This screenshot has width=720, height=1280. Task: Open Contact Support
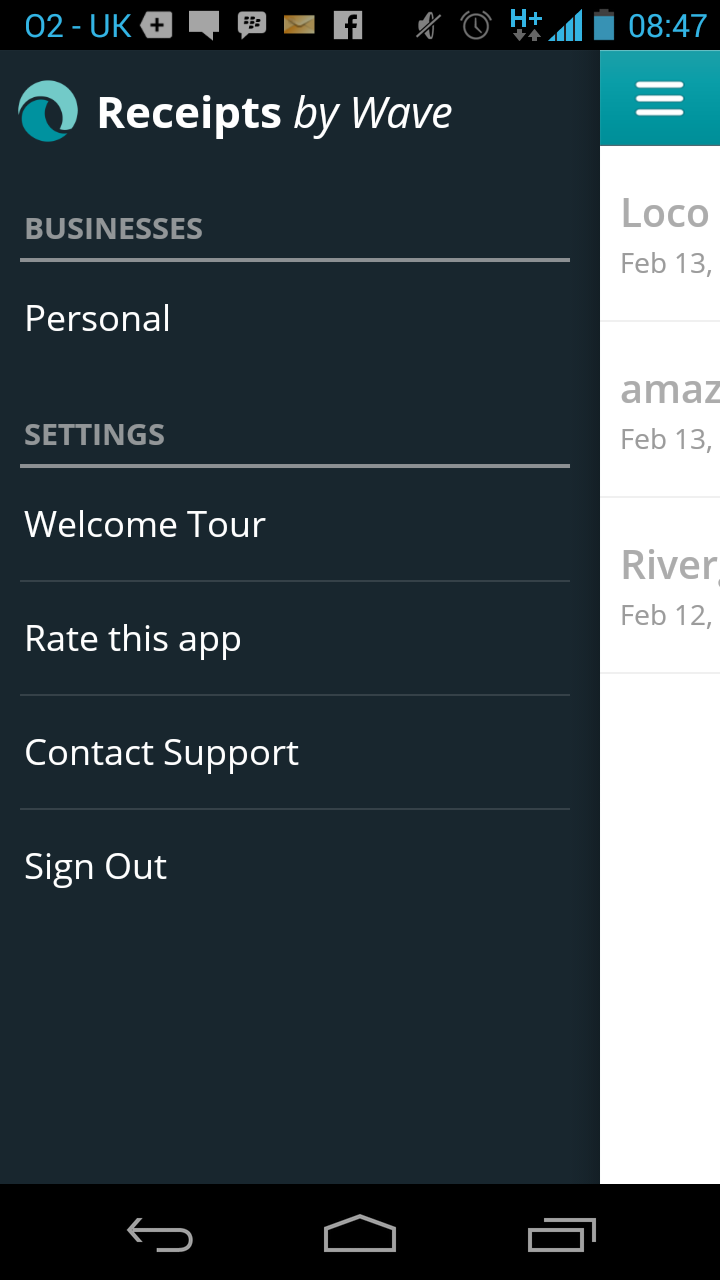pos(295,753)
